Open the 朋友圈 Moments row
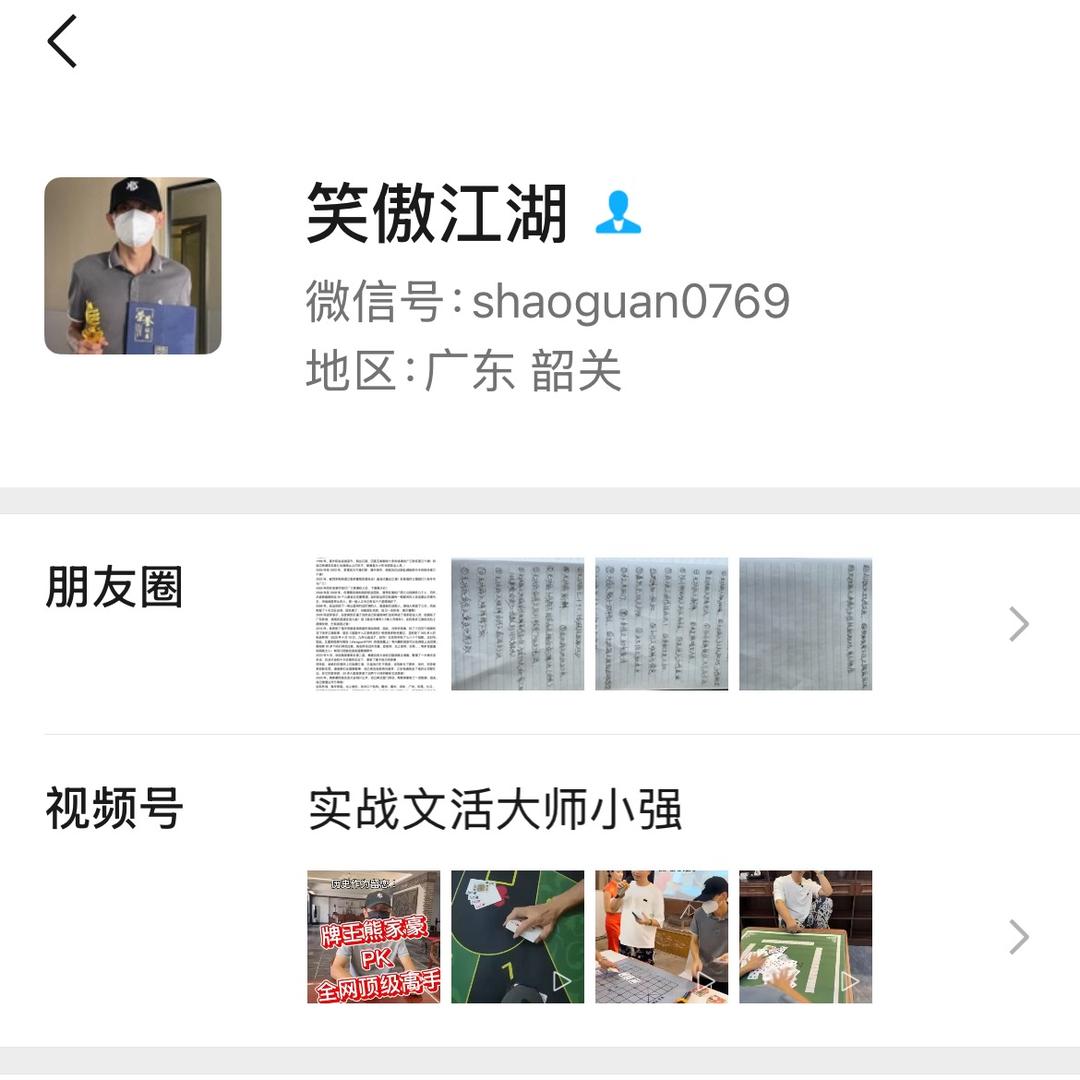Image resolution: width=1080 pixels, height=1080 pixels. [540, 623]
